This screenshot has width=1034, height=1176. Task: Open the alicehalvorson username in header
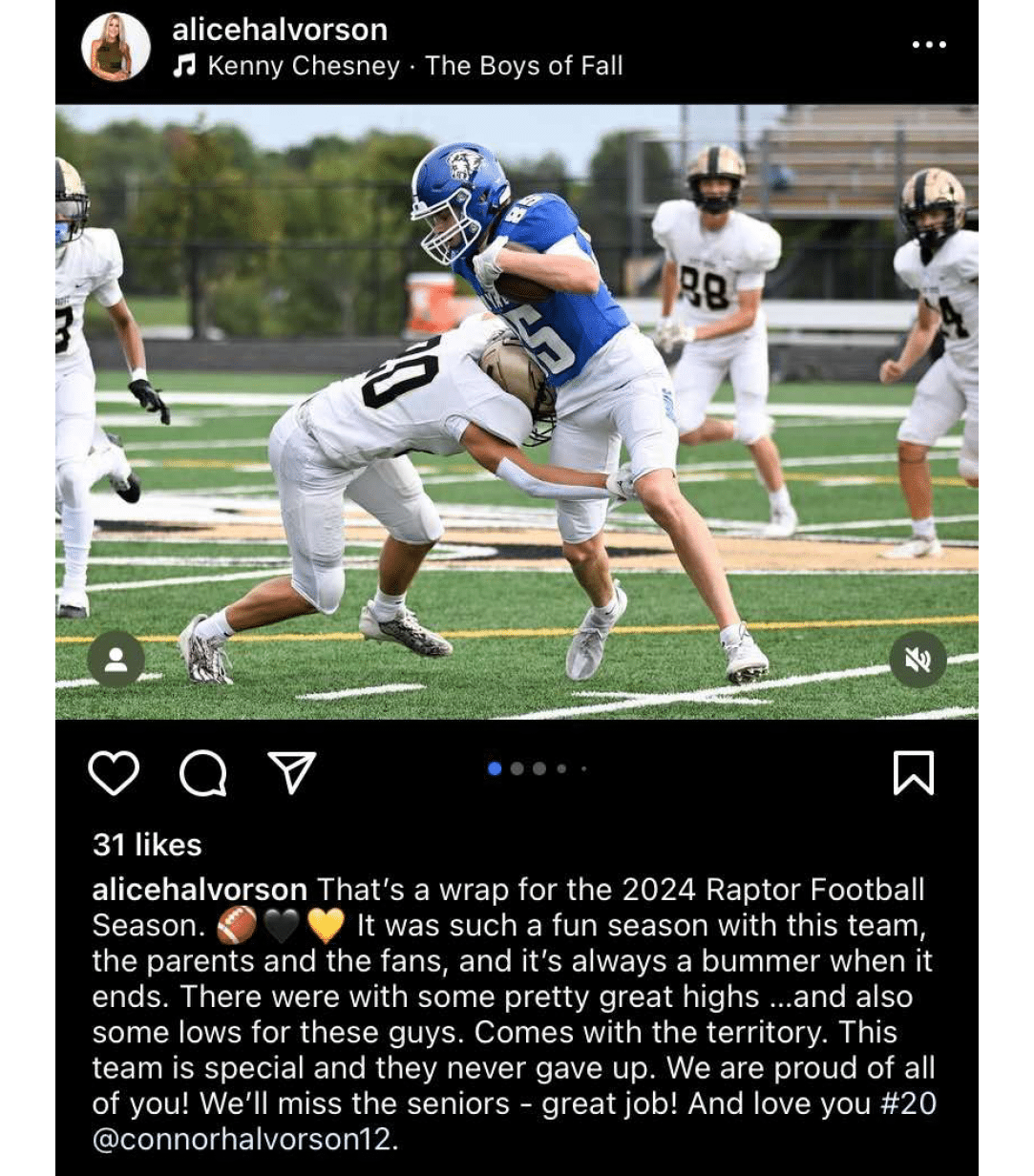280,31
